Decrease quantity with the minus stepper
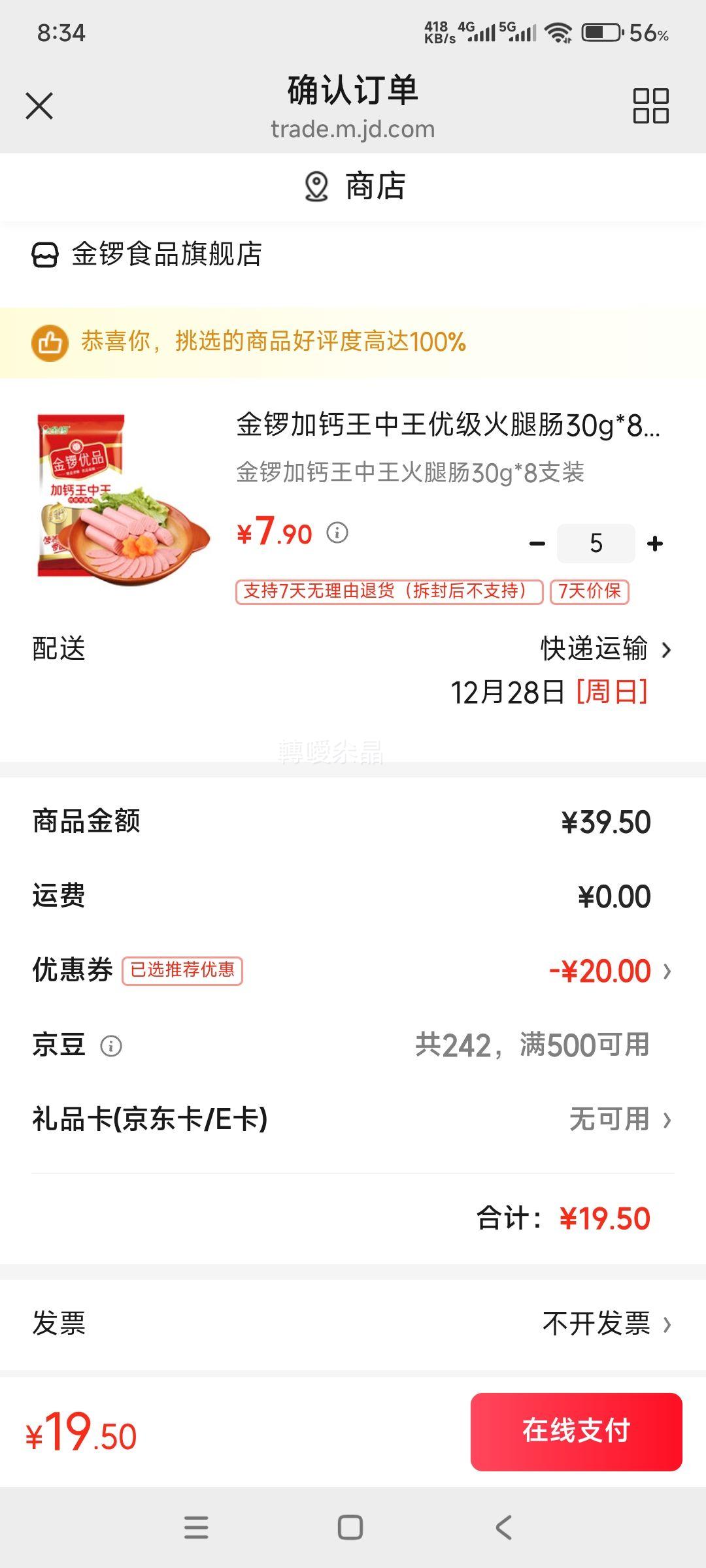The image size is (706, 1568). [537, 542]
